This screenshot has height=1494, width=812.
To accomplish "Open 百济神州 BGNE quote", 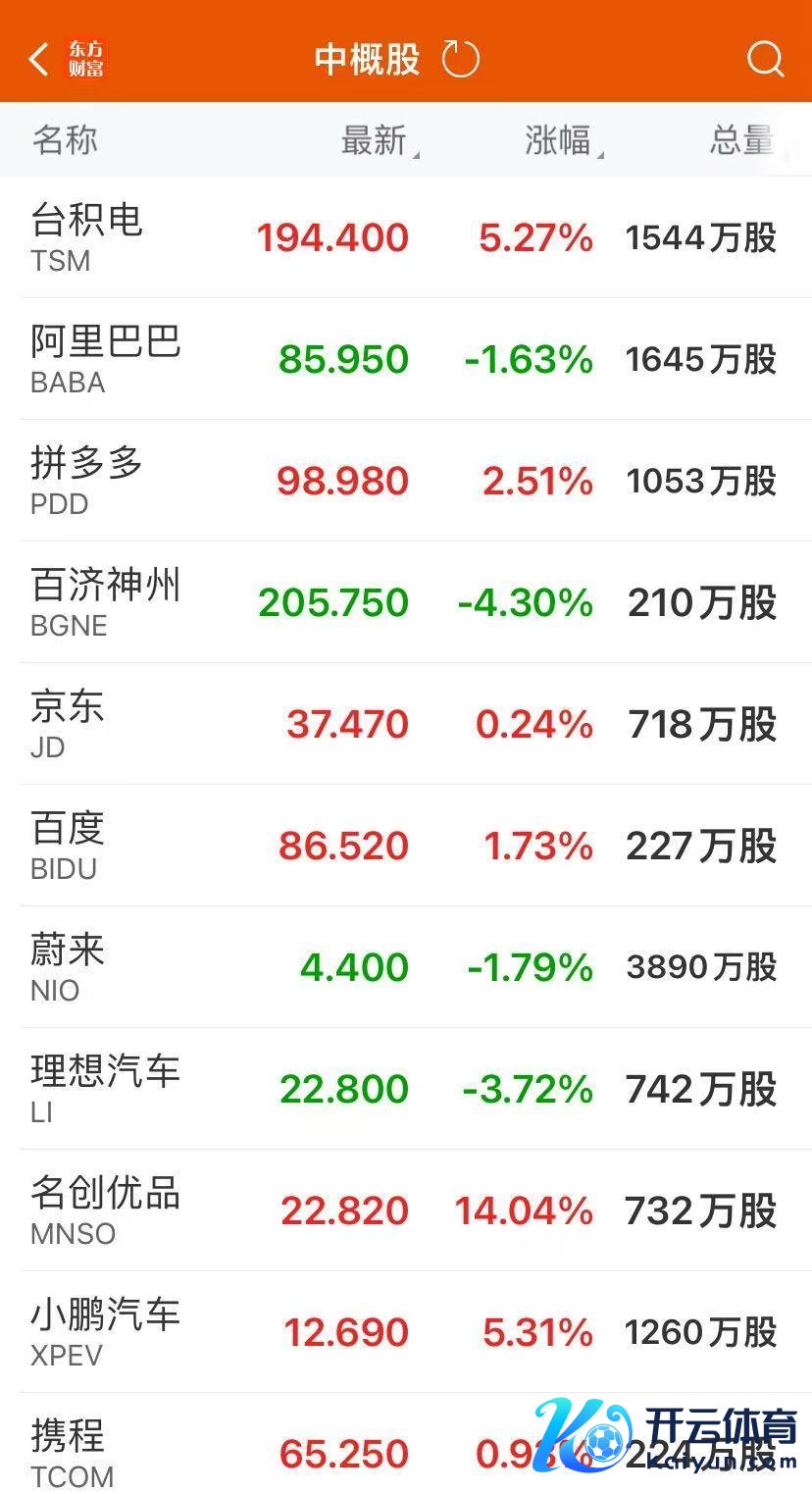I will click(406, 602).
